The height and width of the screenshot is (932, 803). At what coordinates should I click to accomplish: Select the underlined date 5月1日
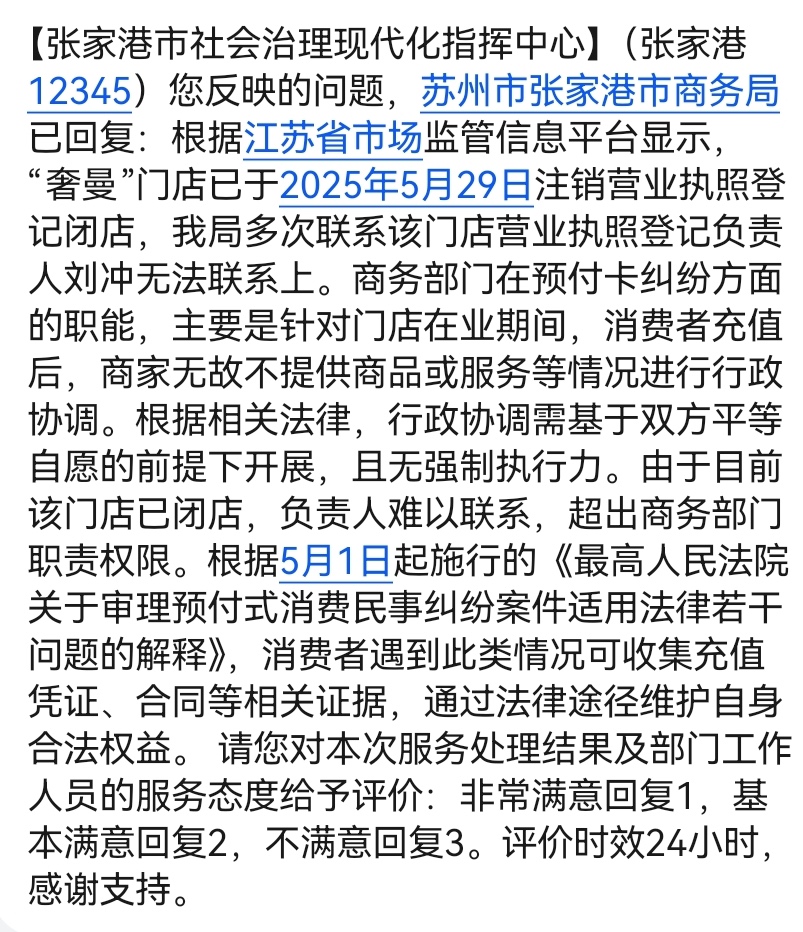[335, 561]
